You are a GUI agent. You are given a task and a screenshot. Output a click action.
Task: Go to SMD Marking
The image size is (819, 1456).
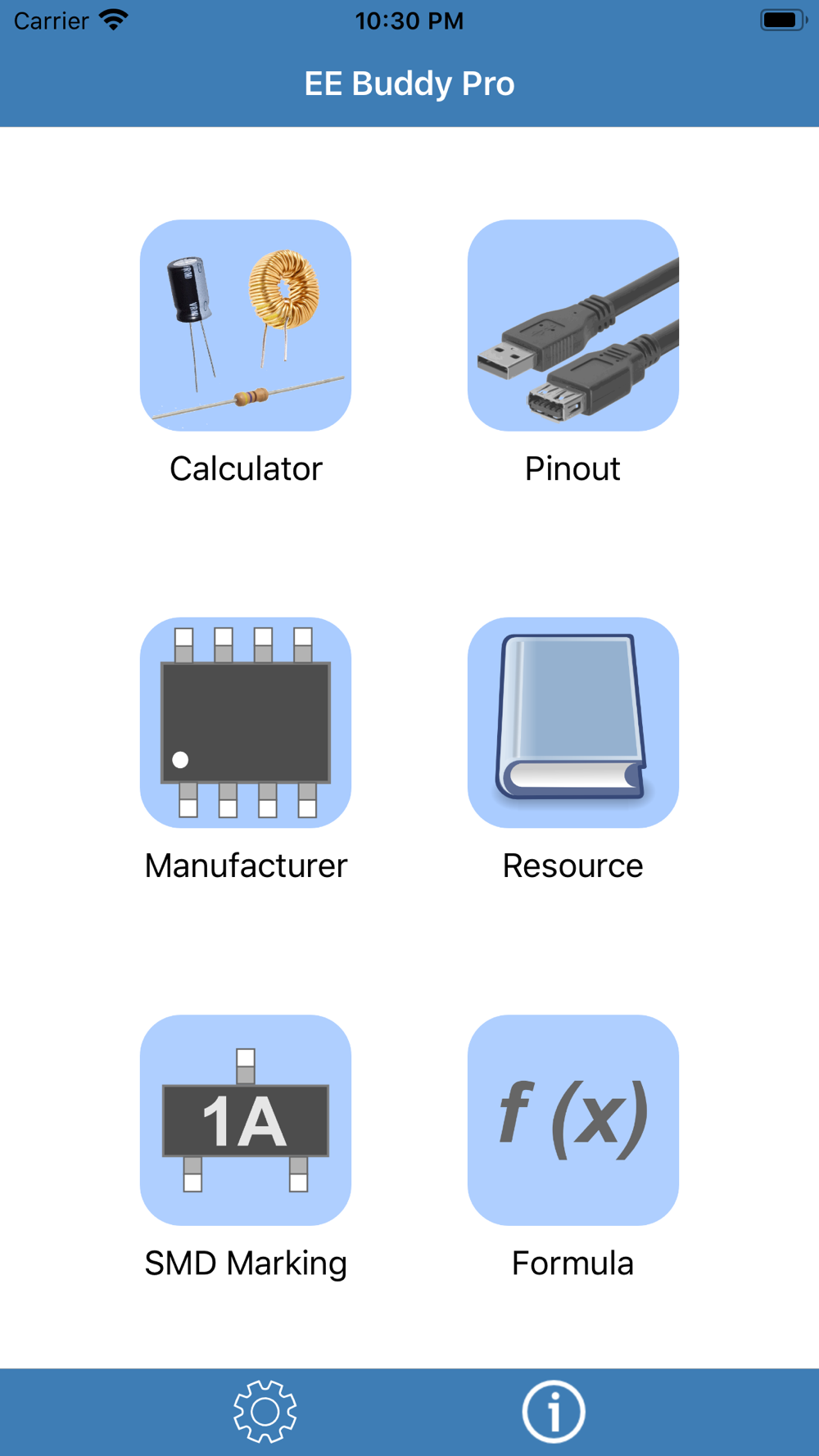click(246, 1119)
